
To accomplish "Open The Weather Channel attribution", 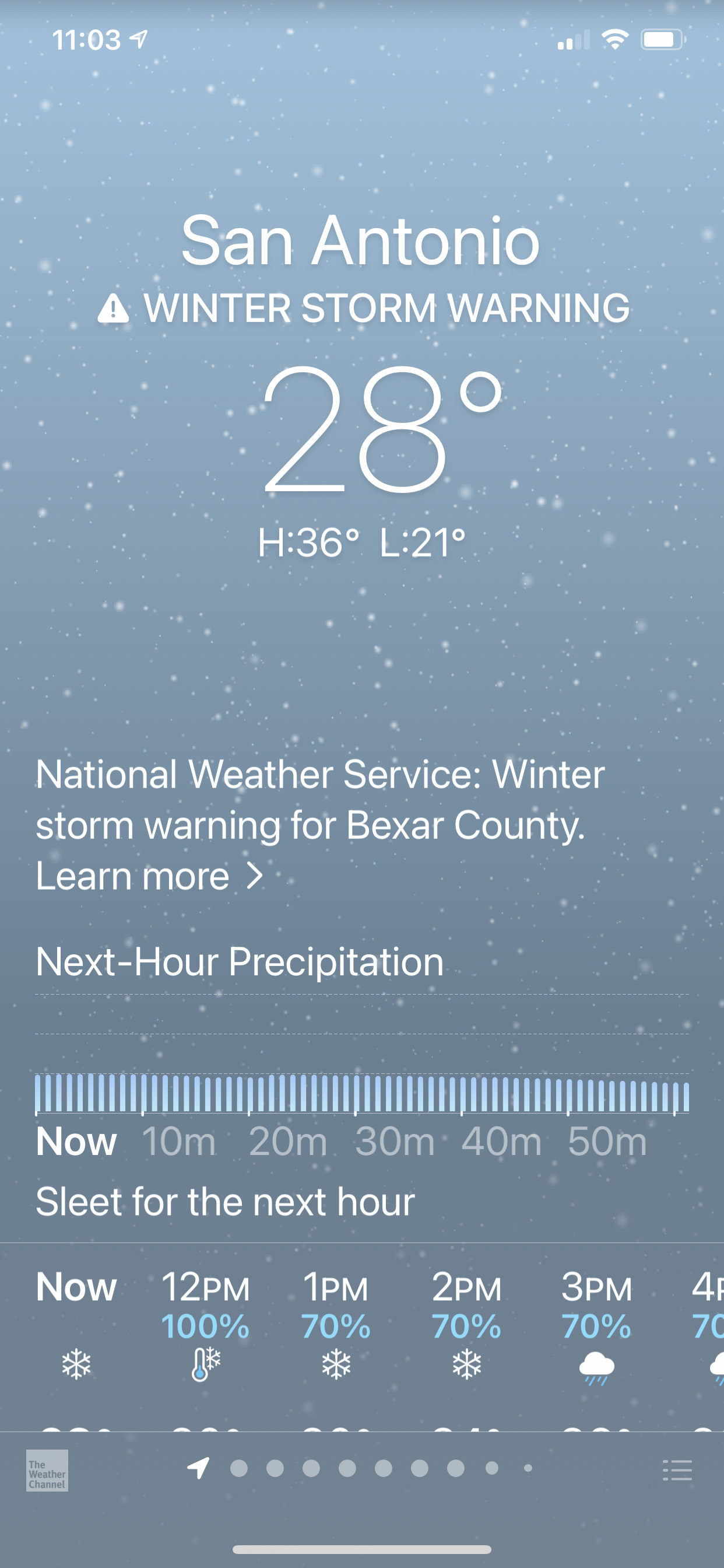I will [47, 1470].
